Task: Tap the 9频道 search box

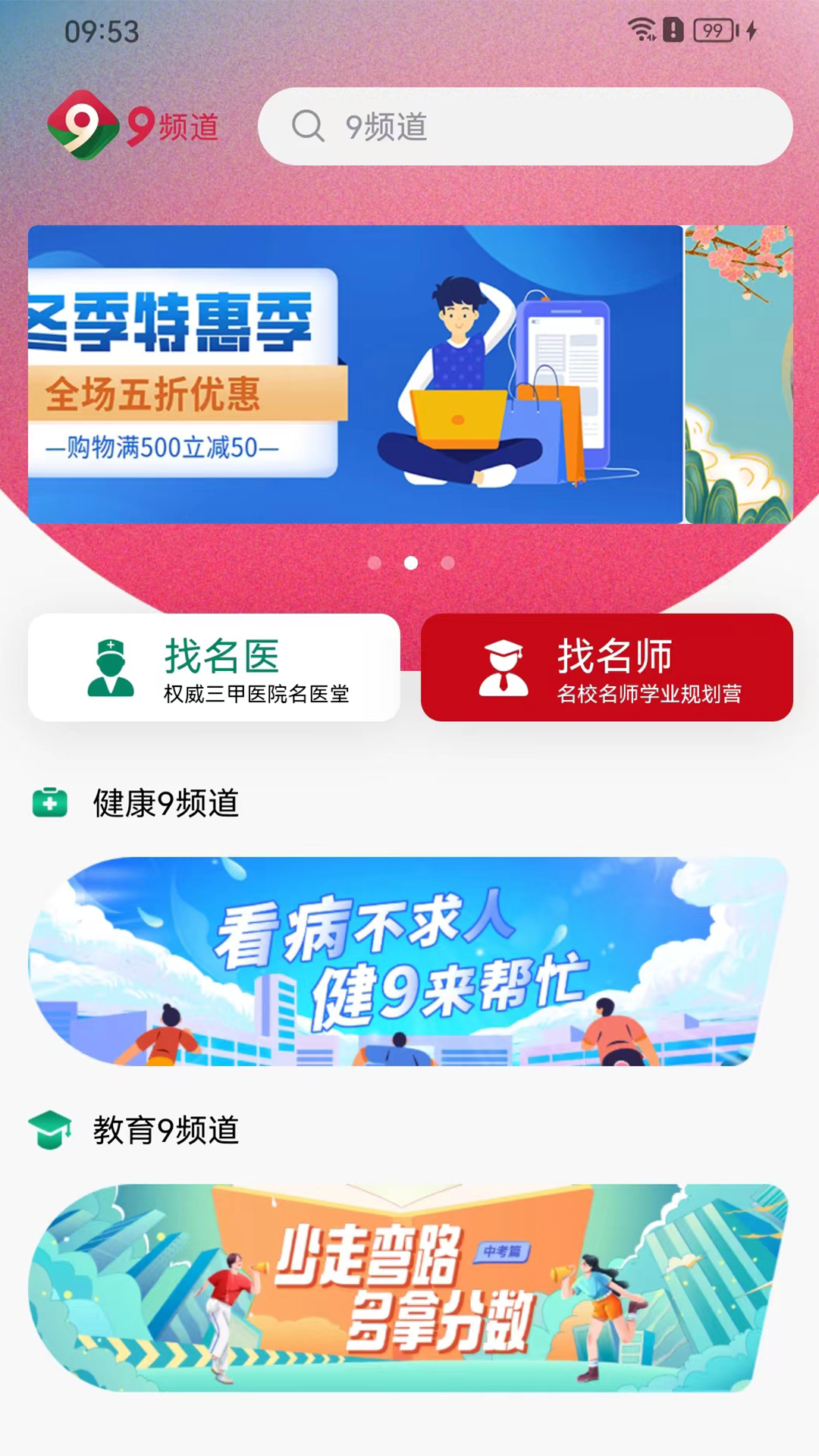Action: [x=525, y=127]
